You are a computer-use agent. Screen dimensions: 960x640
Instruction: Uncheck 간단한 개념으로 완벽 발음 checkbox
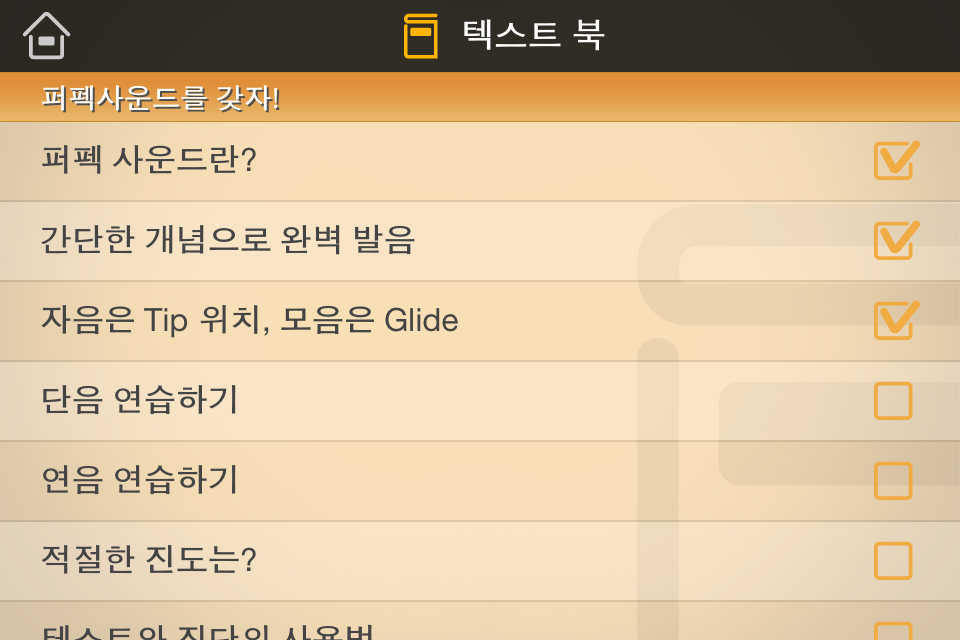point(894,240)
